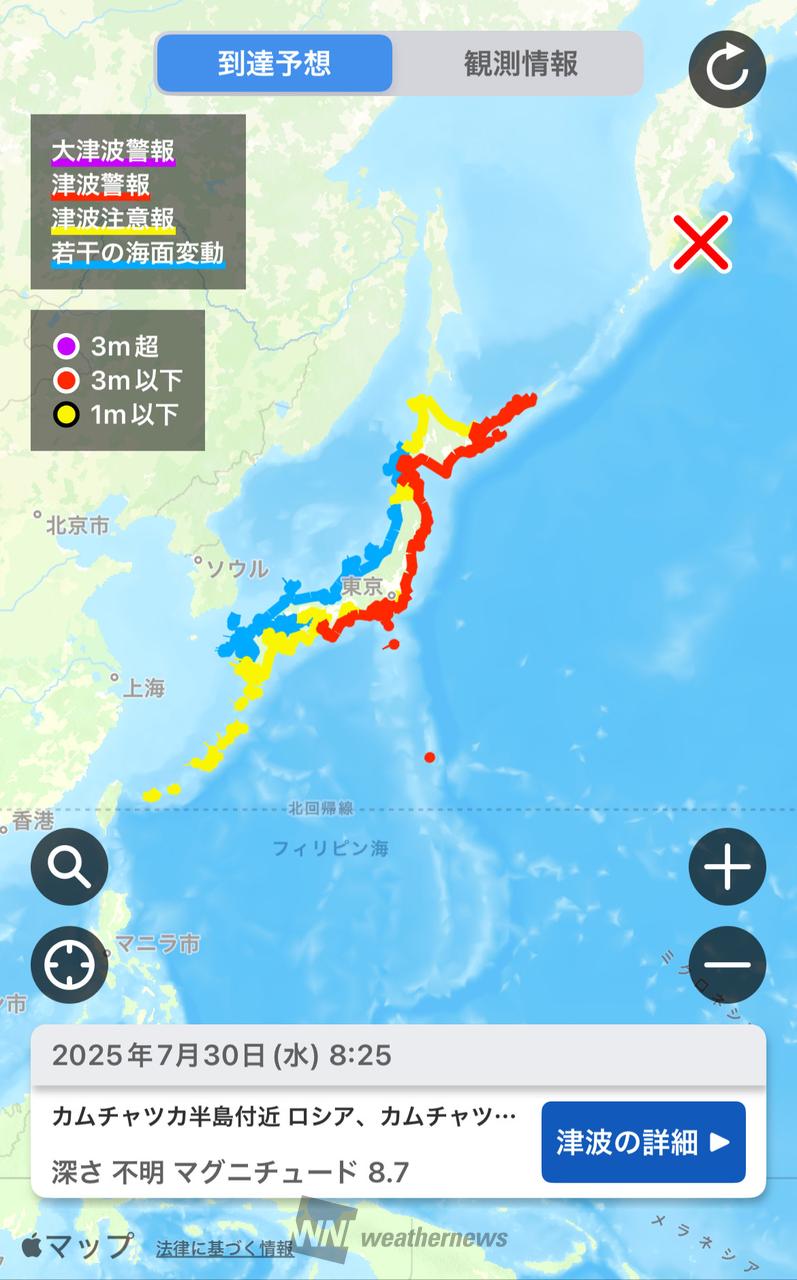This screenshot has height=1280, width=797.
Task: Zoom in with the plus button
Action: coord(727,867)
